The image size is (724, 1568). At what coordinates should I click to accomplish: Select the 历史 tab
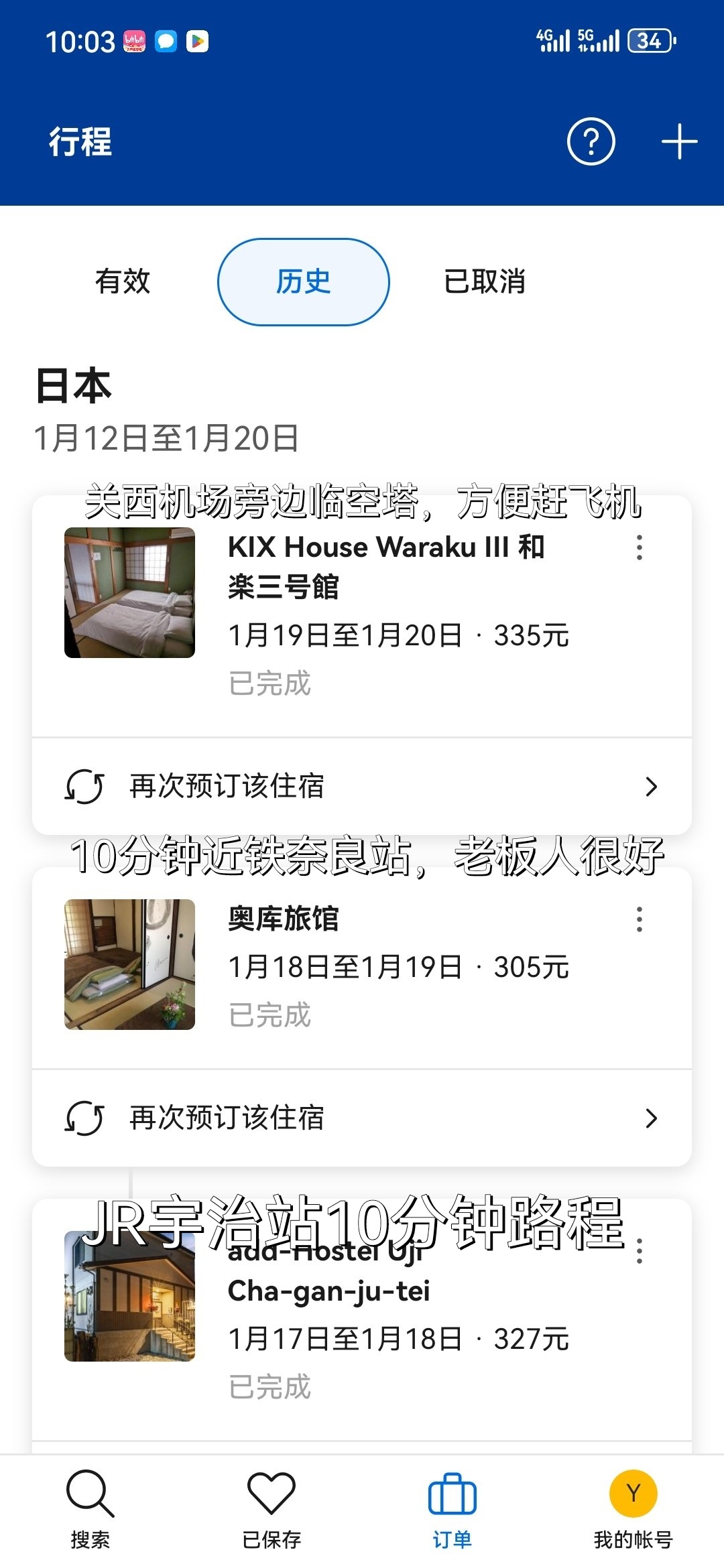303,281
